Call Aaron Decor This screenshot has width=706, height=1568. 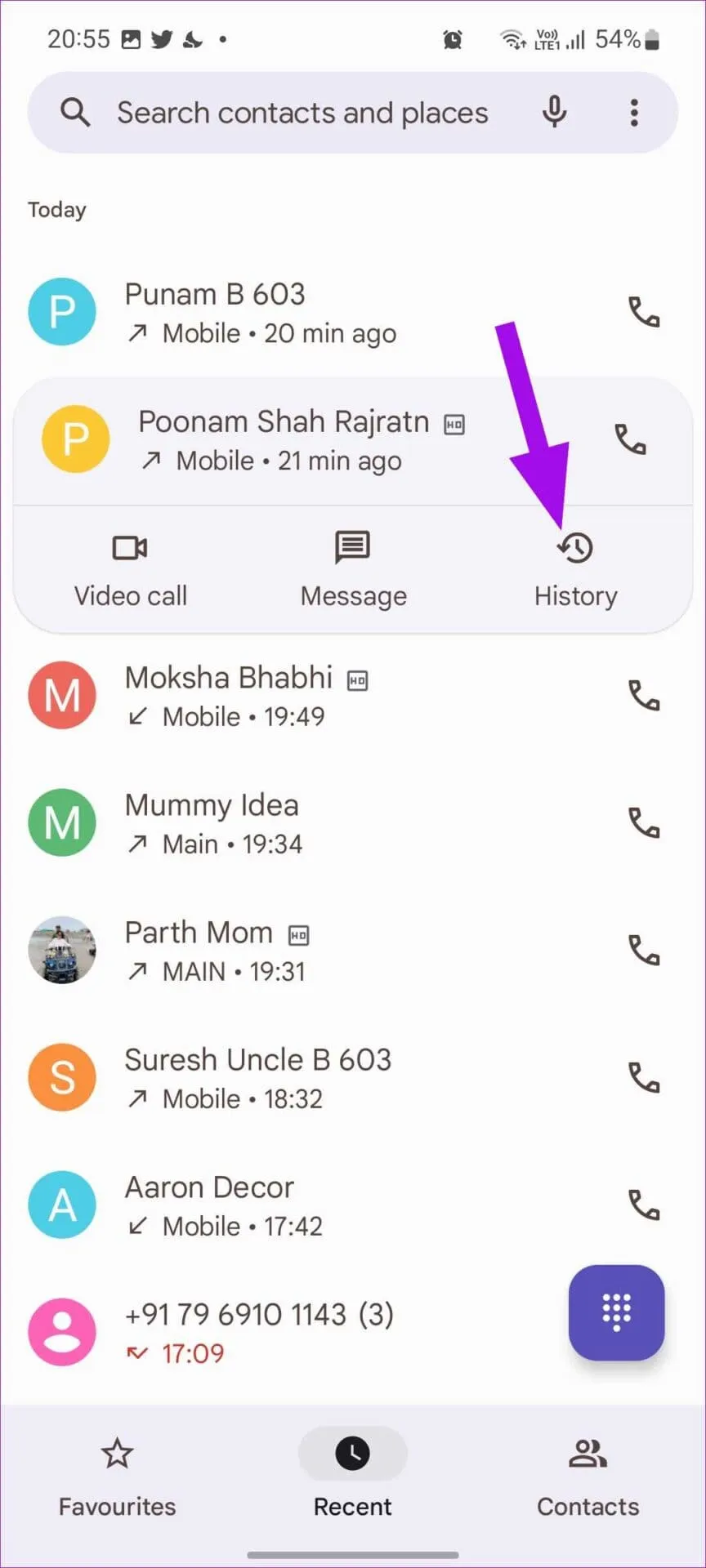643,1205
